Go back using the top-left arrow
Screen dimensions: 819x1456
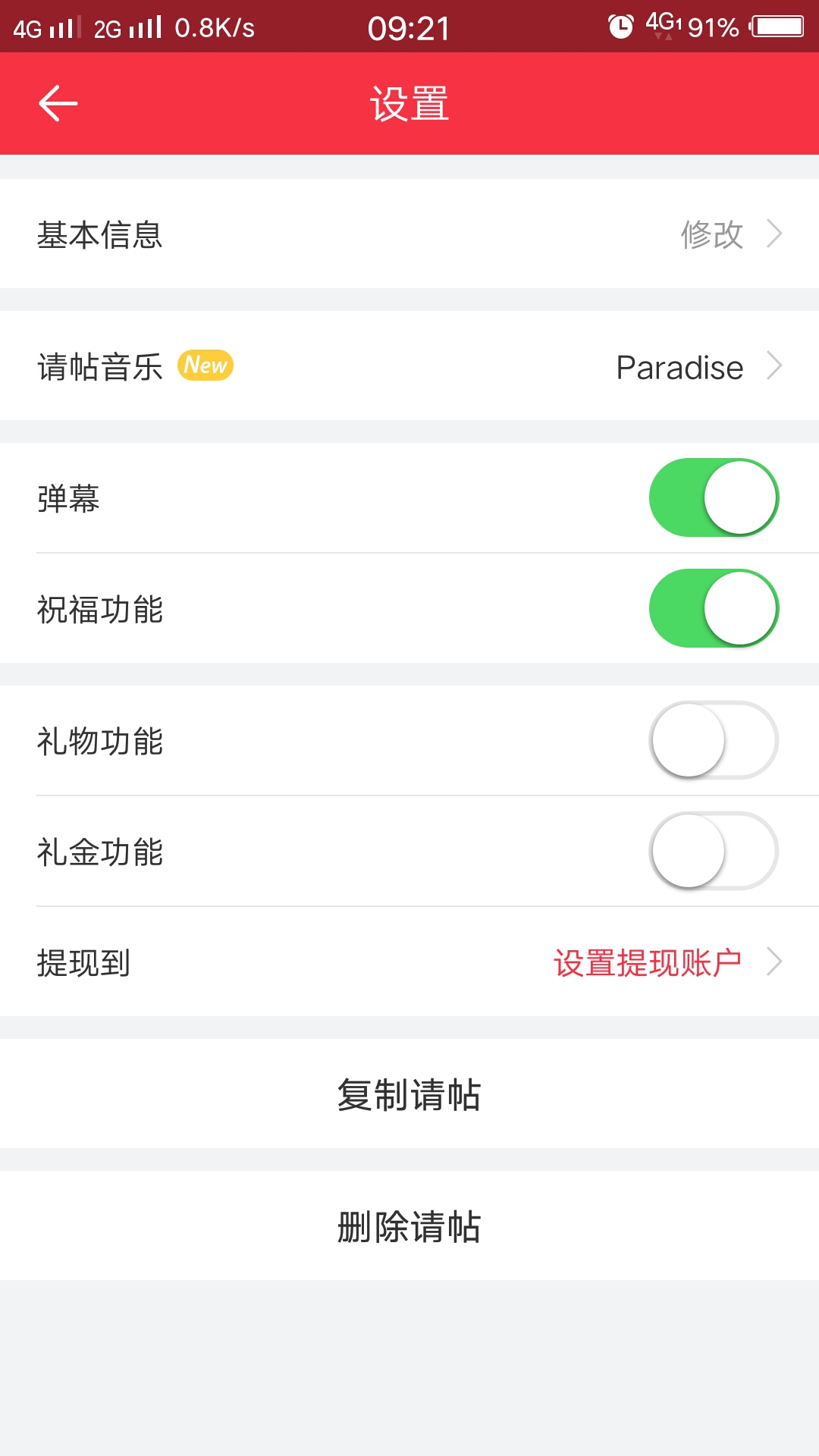pyautogui.click(x=58, y=103)
